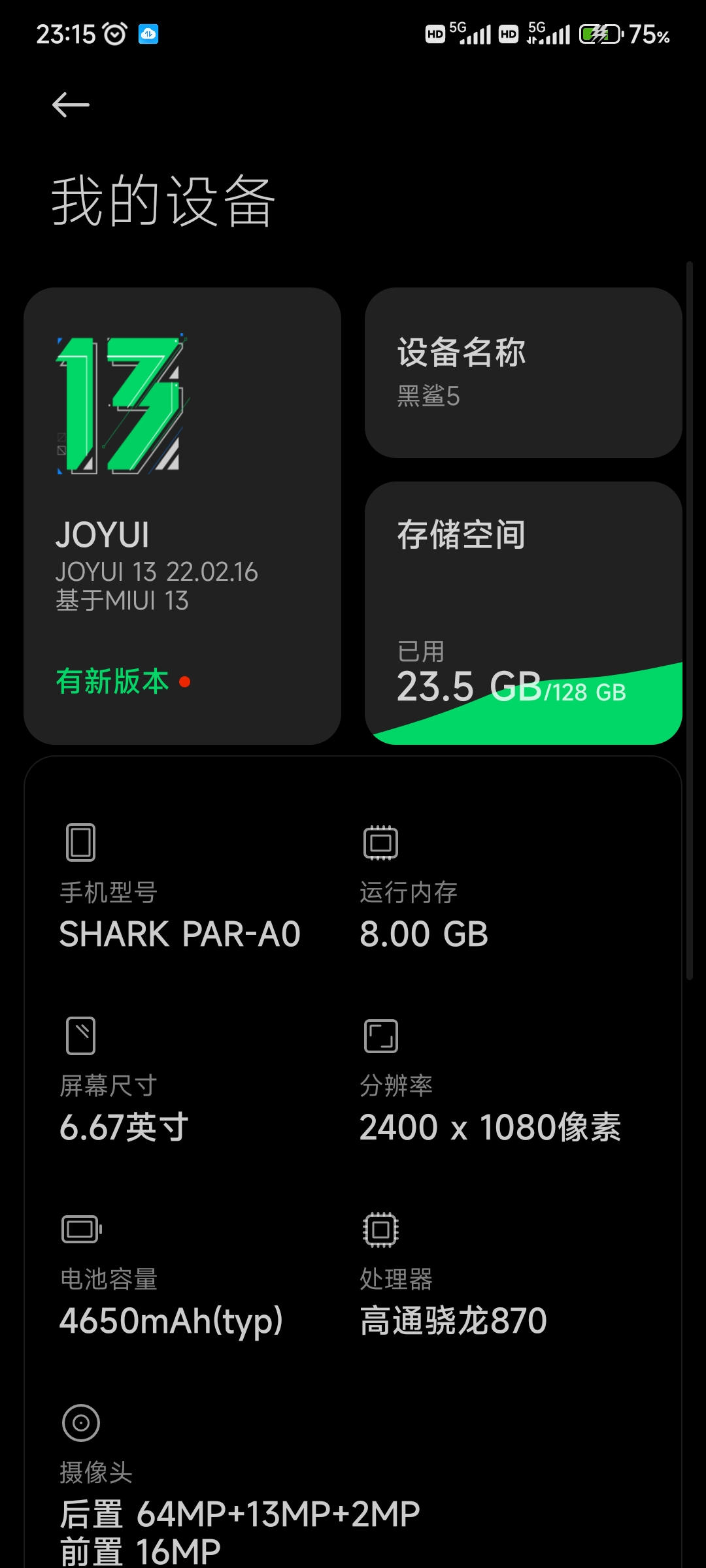Open the 存储空间 storage card
706x1568 pixels.
pos(523,613)
